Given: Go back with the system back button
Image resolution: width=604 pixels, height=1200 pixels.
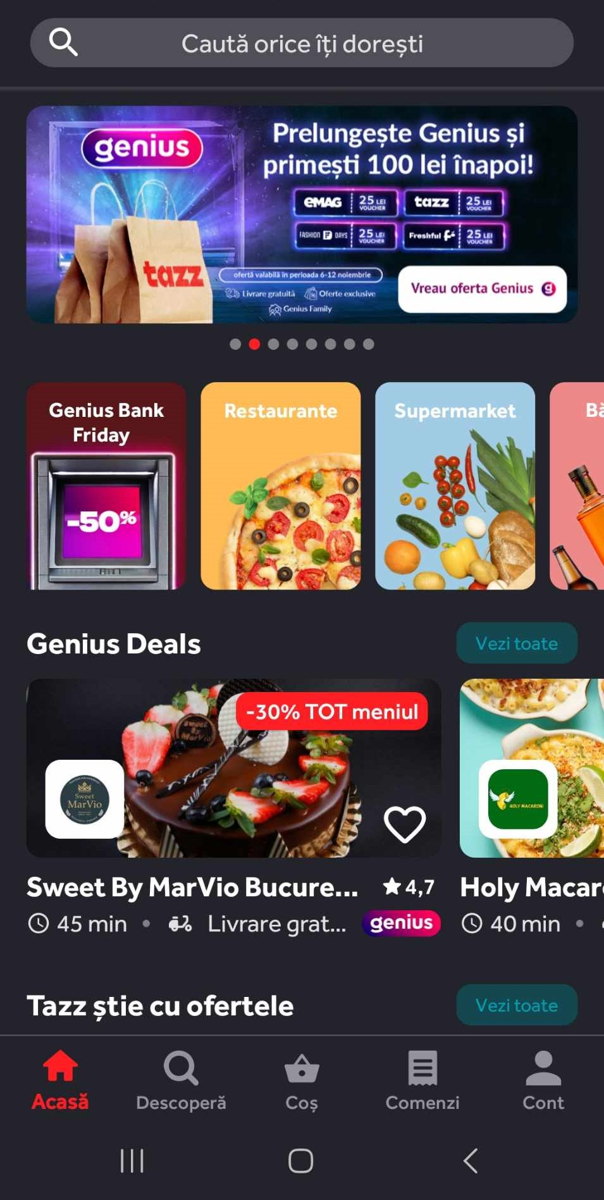Looking at the screenshot, I should coord(470,1161).
